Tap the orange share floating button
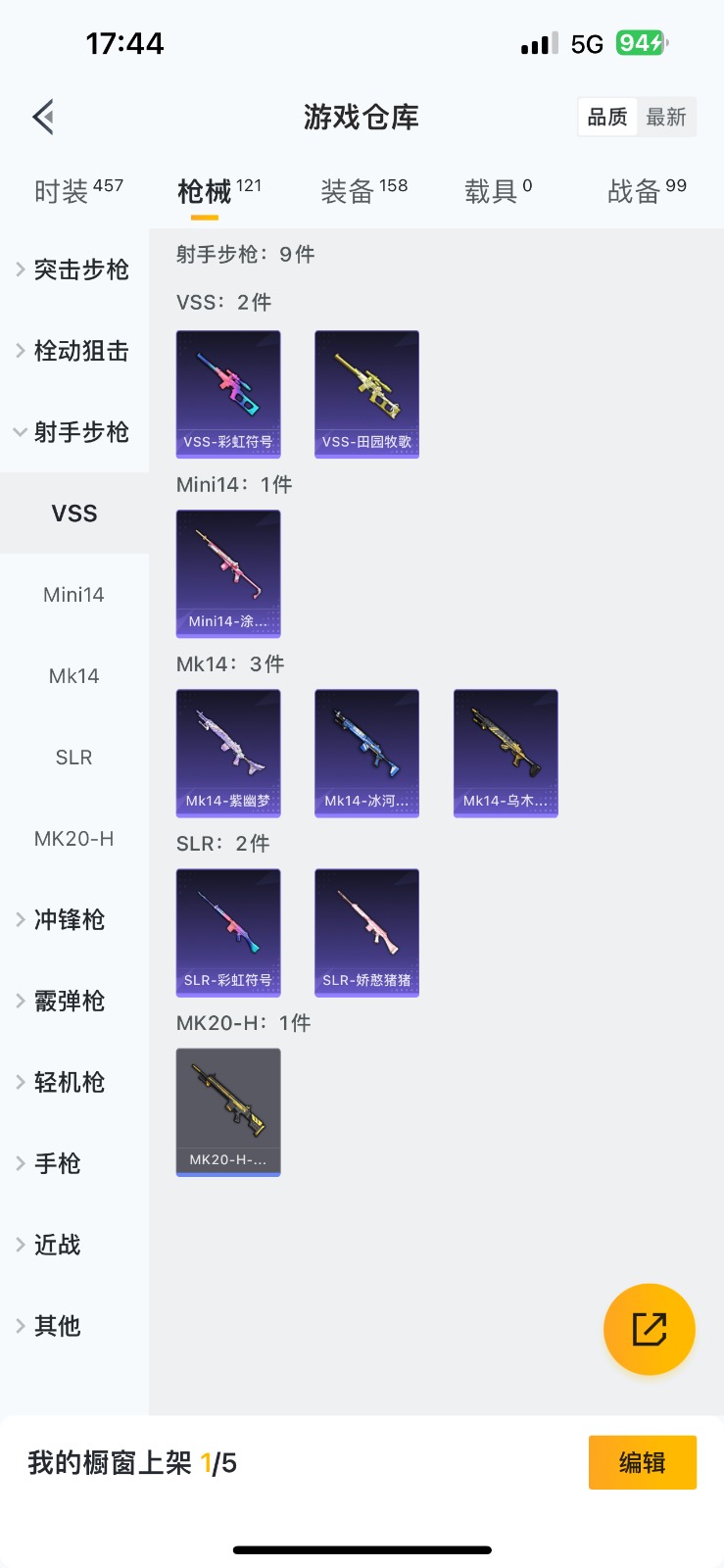Image resolution: width=724 pixels, height=1568 pixels. tap(649, 1329)
